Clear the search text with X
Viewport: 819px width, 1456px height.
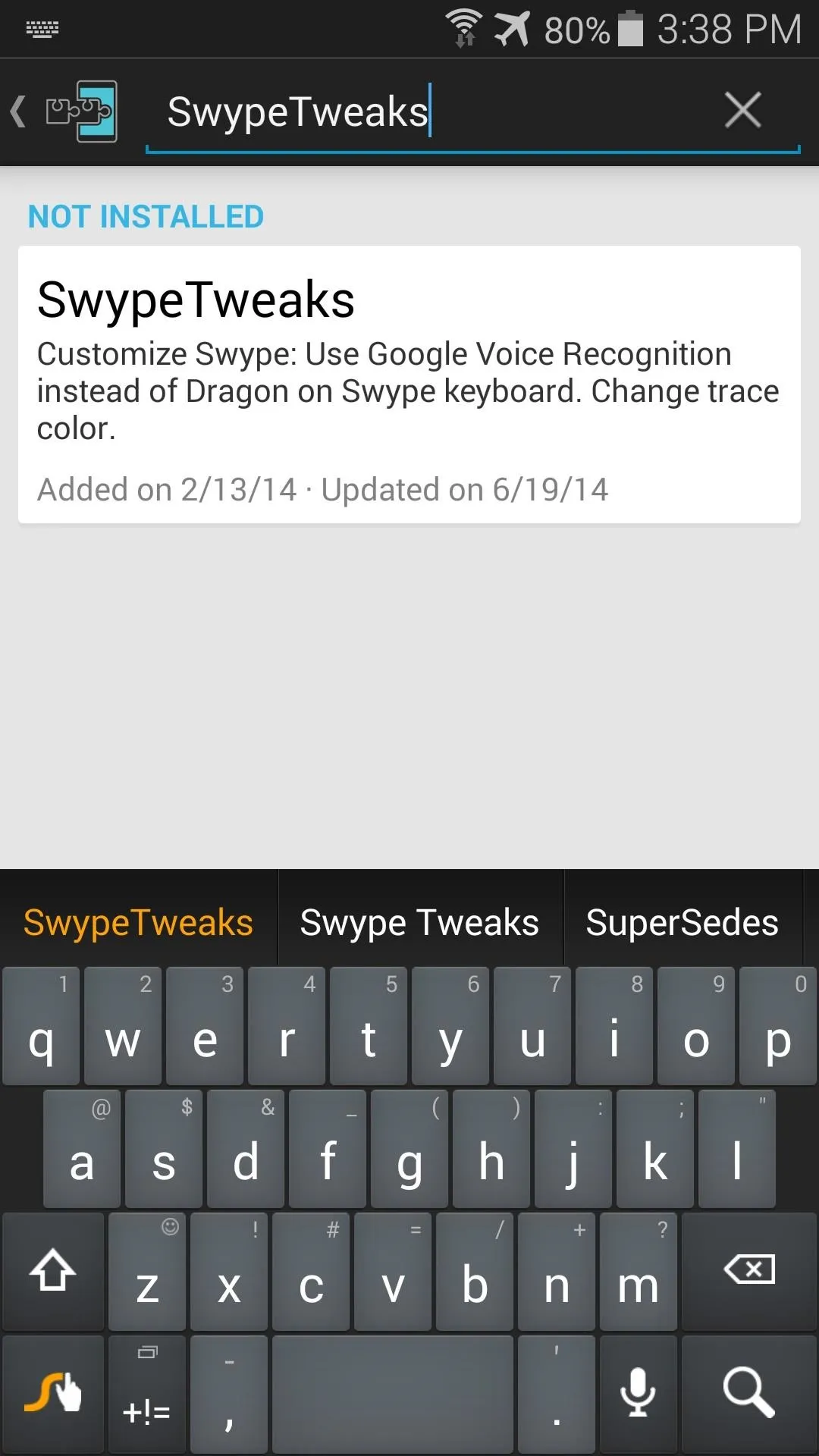pos(742,111)
